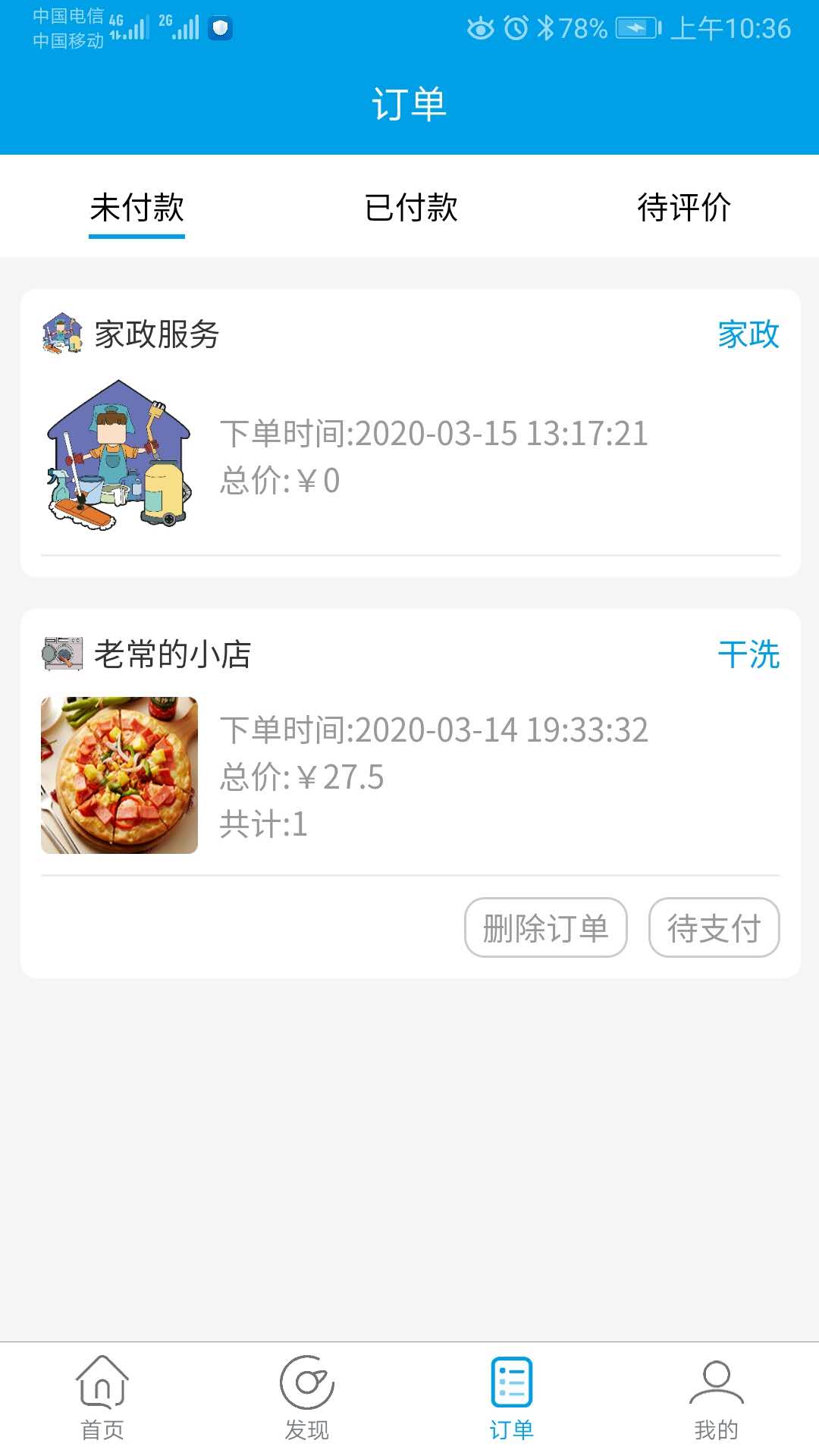Tap the 订单 page title
Image resolution: width=819 pixels, height=1456 pixels.
(409, 104)
